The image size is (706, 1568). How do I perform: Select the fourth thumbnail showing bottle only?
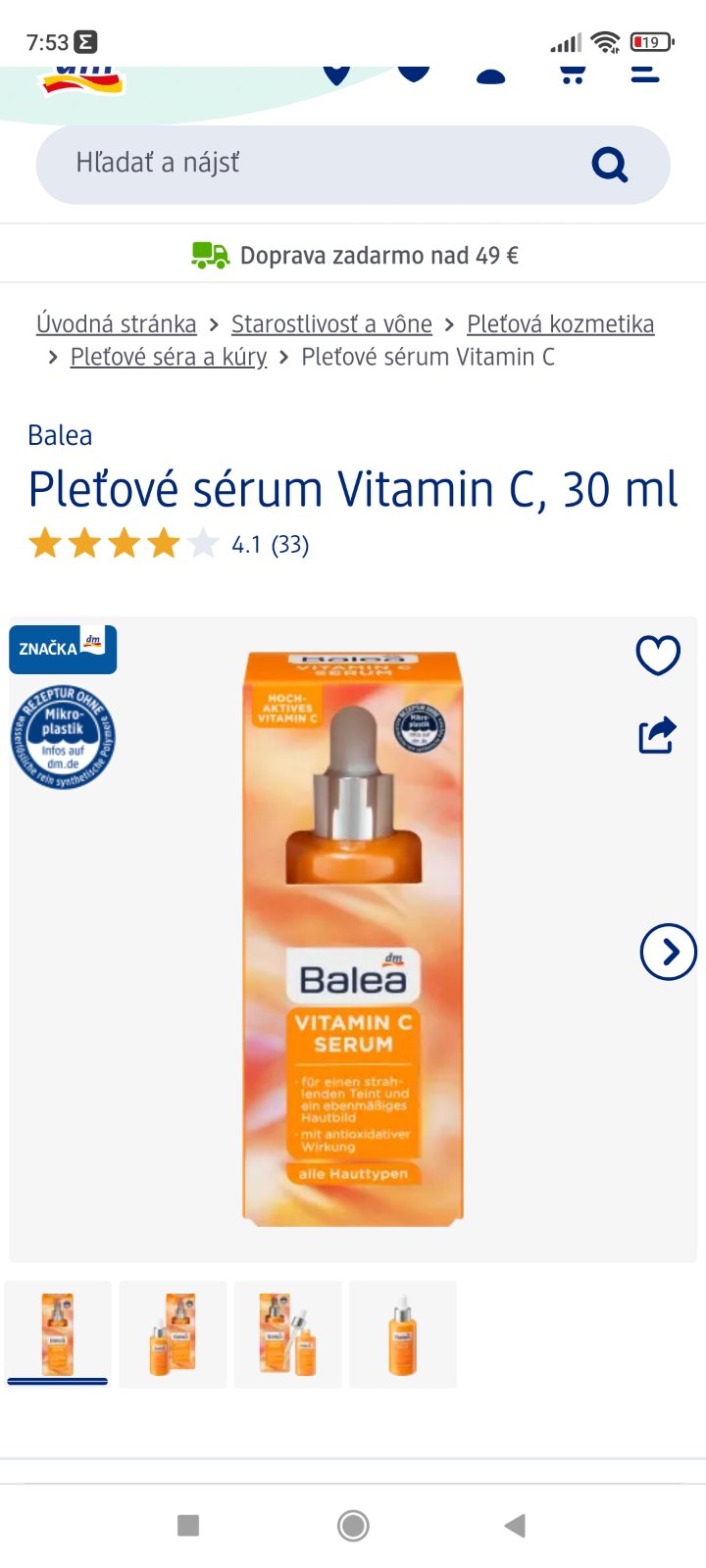(402, 1334)
